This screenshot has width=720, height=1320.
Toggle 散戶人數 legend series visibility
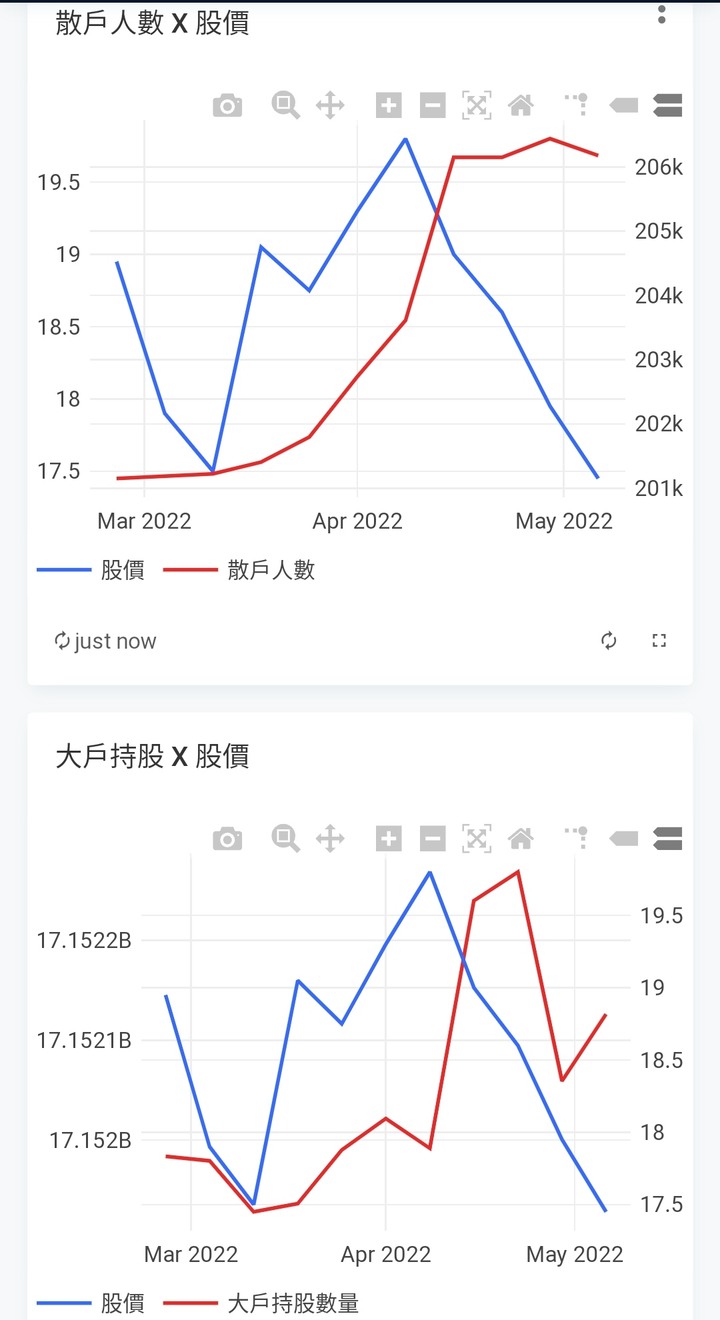coord(270,570)
